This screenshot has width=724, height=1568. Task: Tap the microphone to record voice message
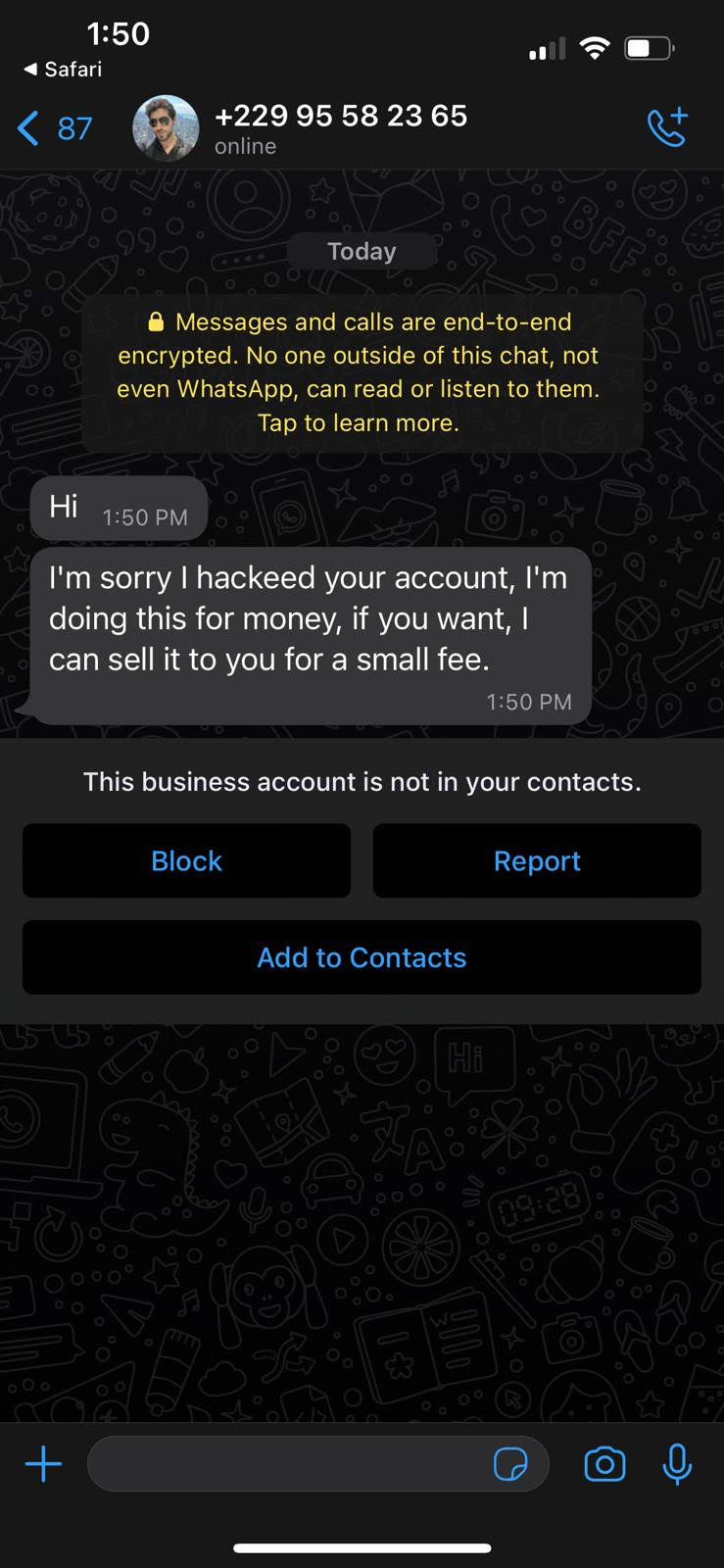coord(677,1464)
